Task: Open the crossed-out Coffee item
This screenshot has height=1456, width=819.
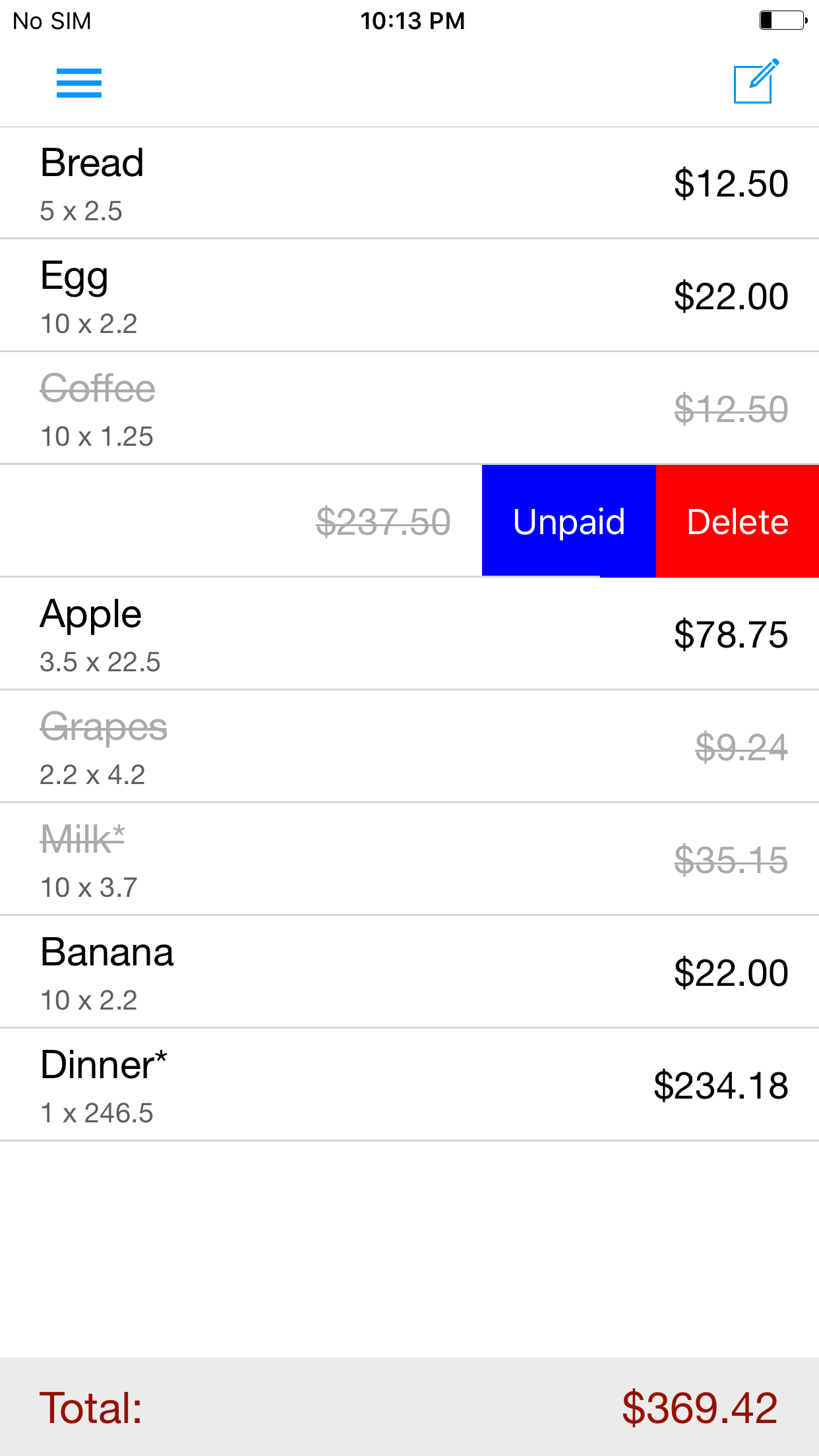Action: [x=409, y=408]
